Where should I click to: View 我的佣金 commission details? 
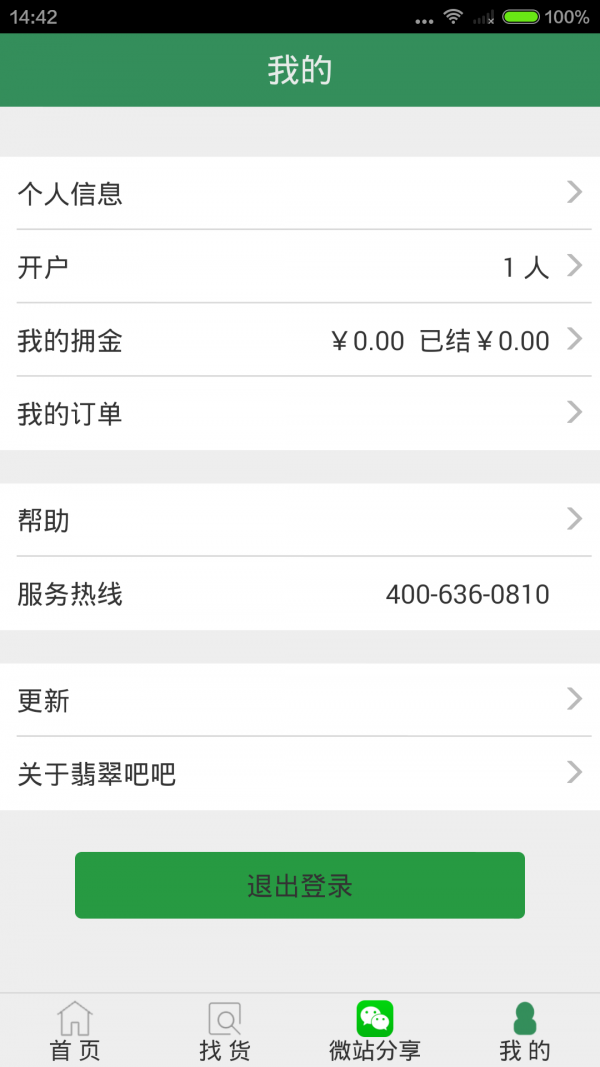(300, 341)
